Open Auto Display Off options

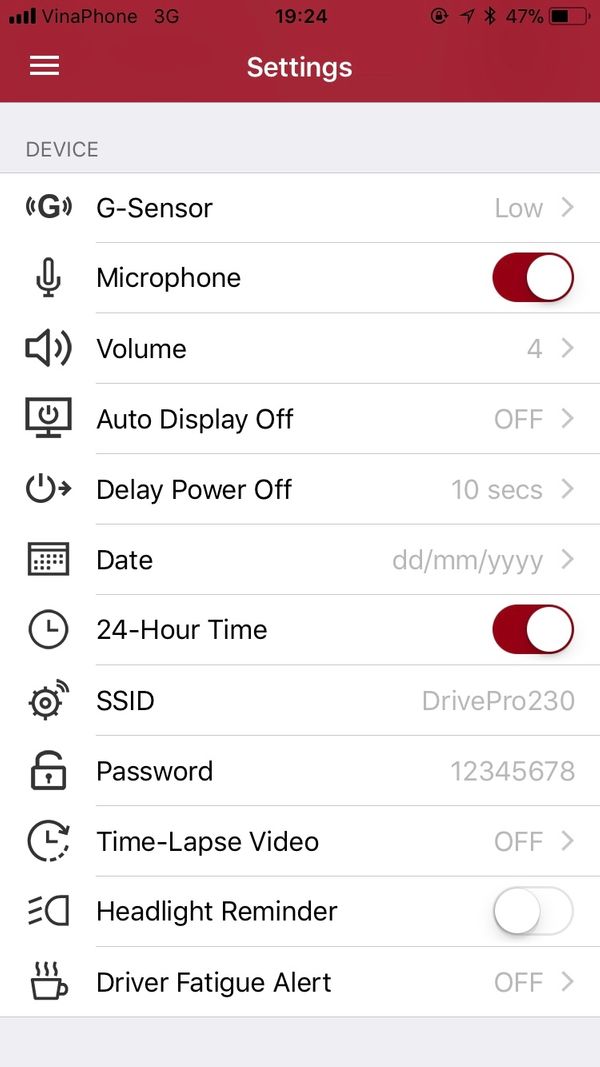pyautogui.click(x=300, y=419)
